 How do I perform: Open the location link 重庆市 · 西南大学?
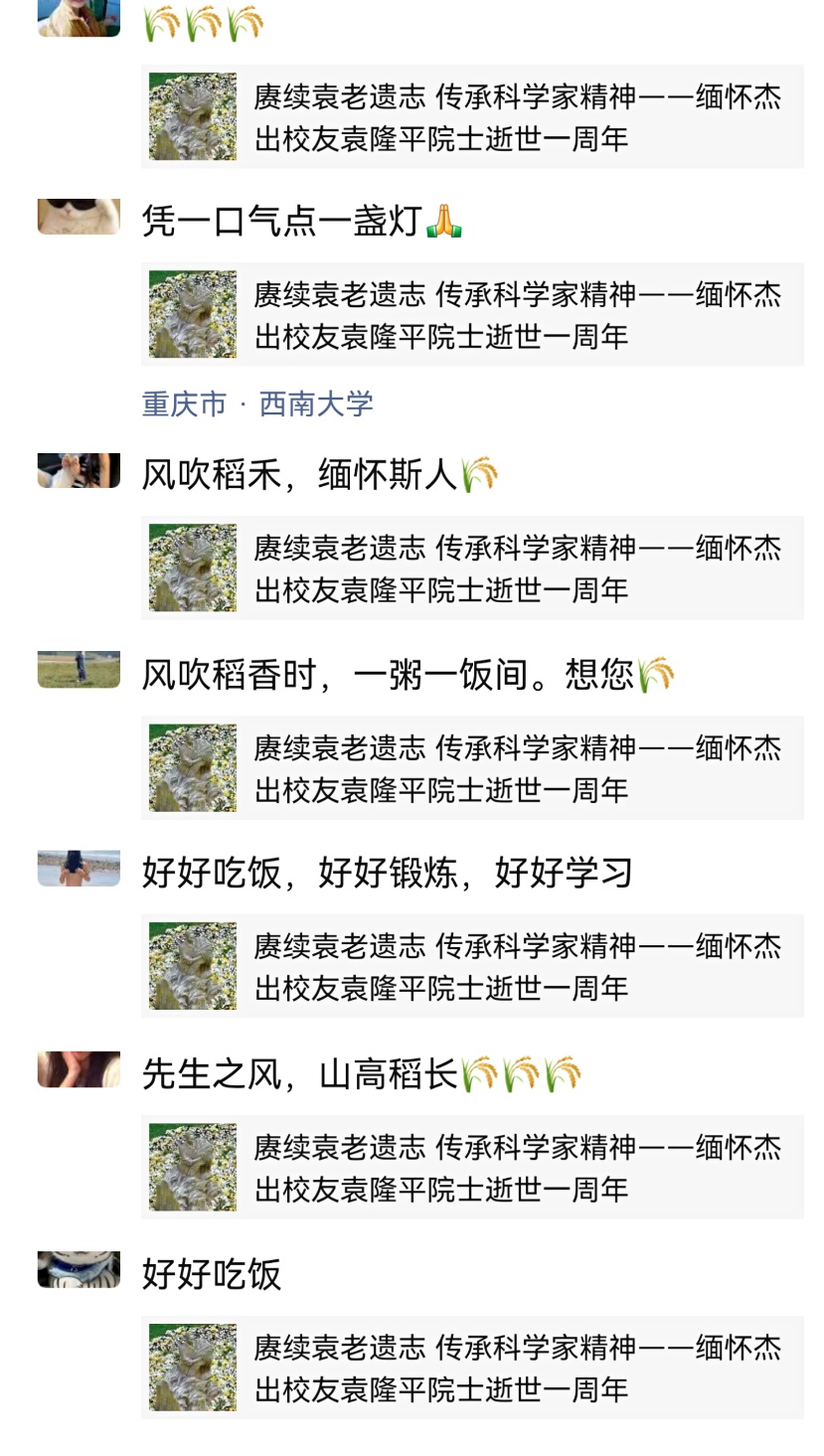coord(257,404)
